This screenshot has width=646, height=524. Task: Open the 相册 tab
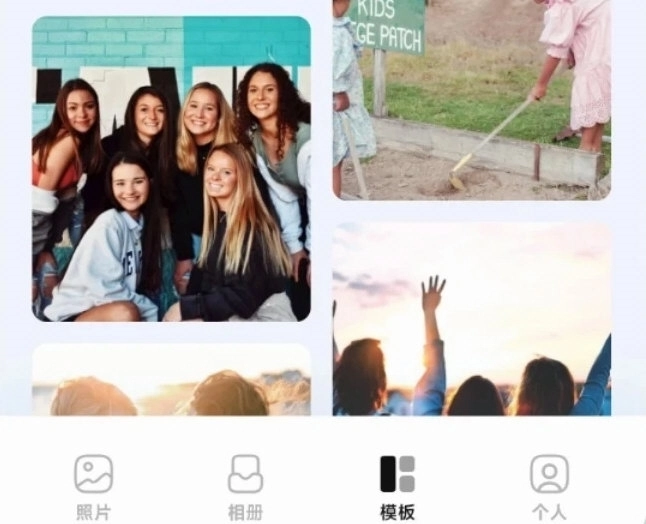(245, 485)
